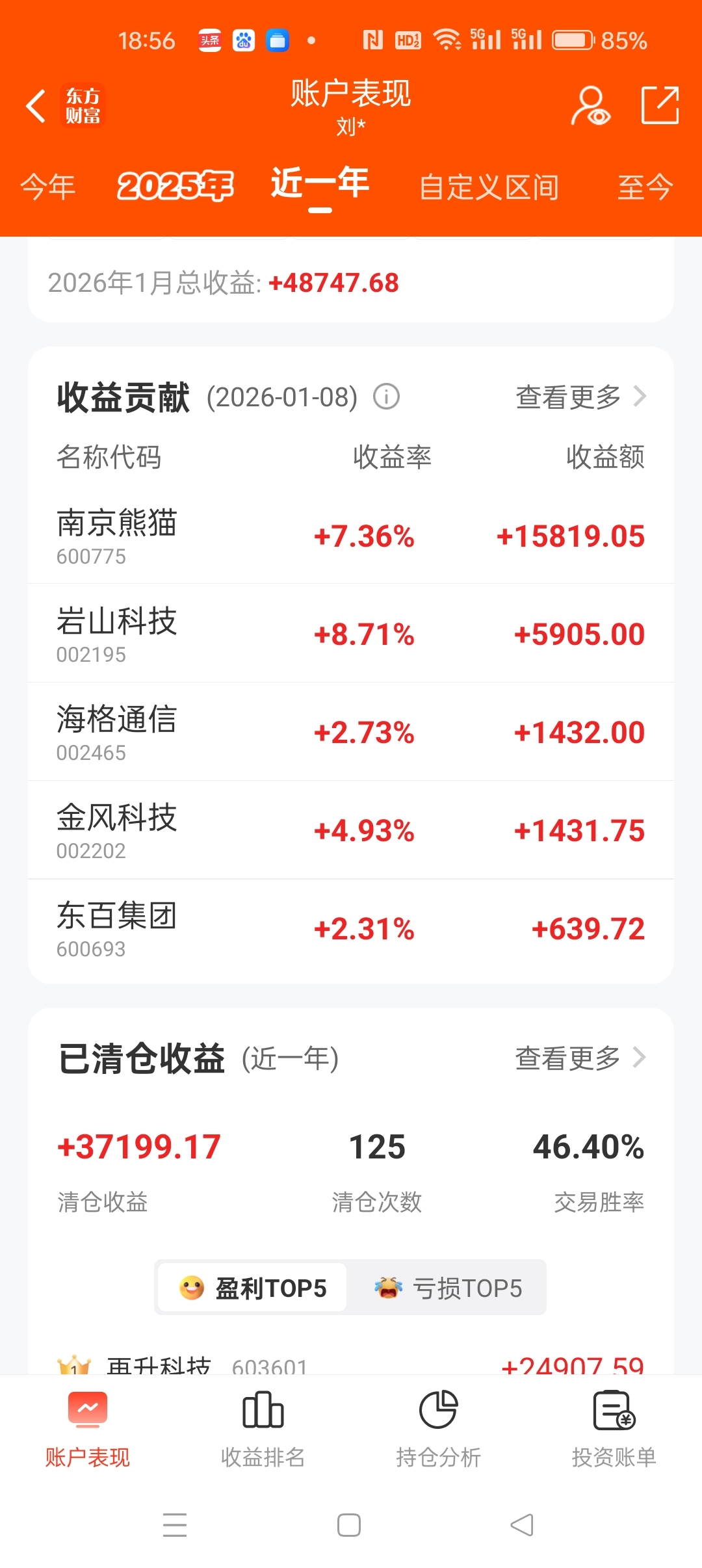This screenshot has width=702, height=1568.
Task: Select the 至今 period tab
Action: [645, 187]
